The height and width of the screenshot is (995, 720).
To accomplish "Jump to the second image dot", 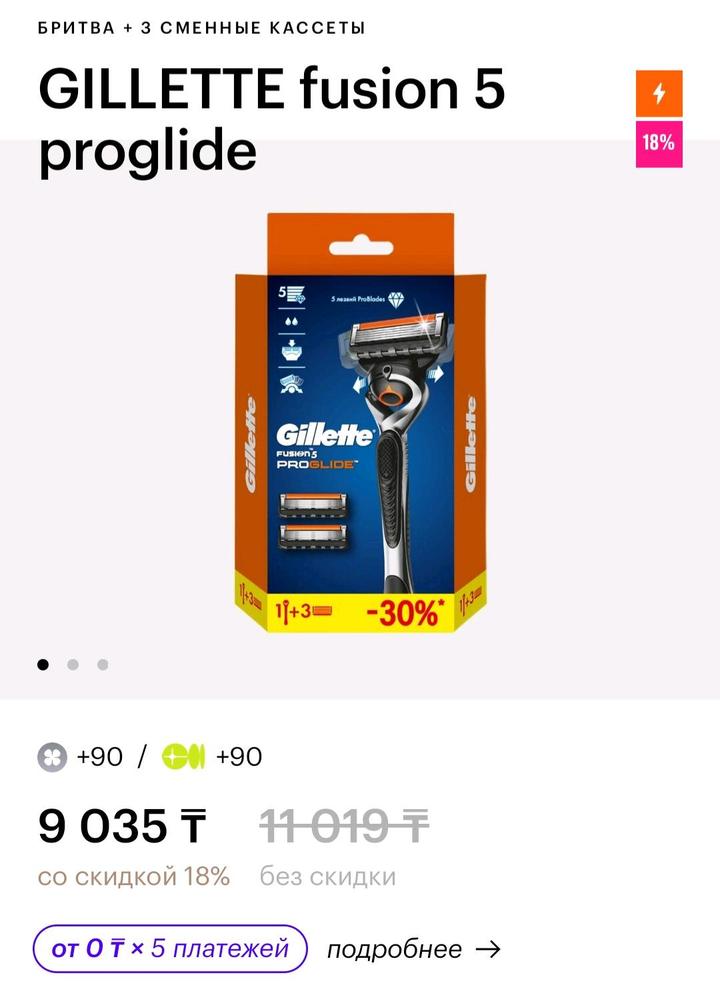I will coord(73,664).
